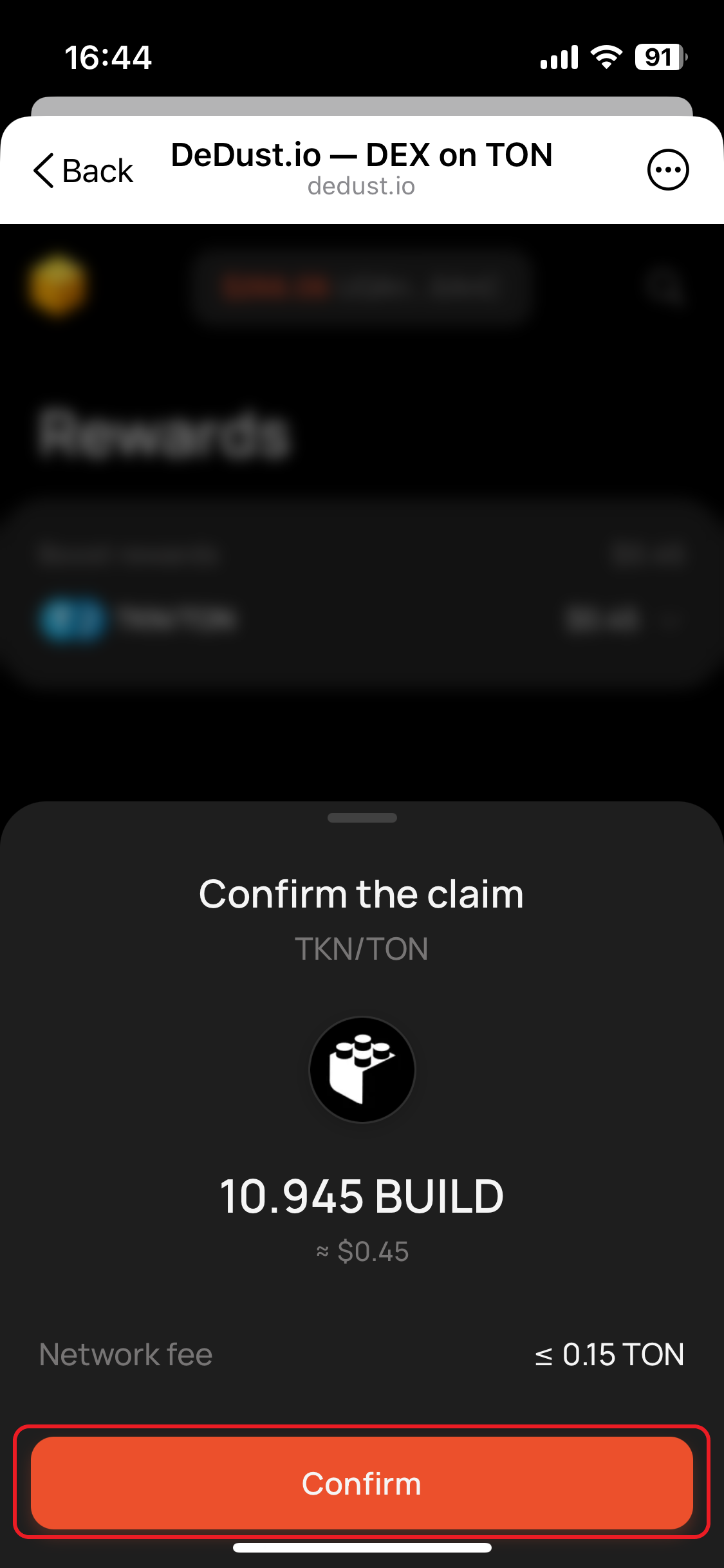Go back from the DeDust.io page
The height and width of the screenshot is (1568, 724).
coord(84,171)
